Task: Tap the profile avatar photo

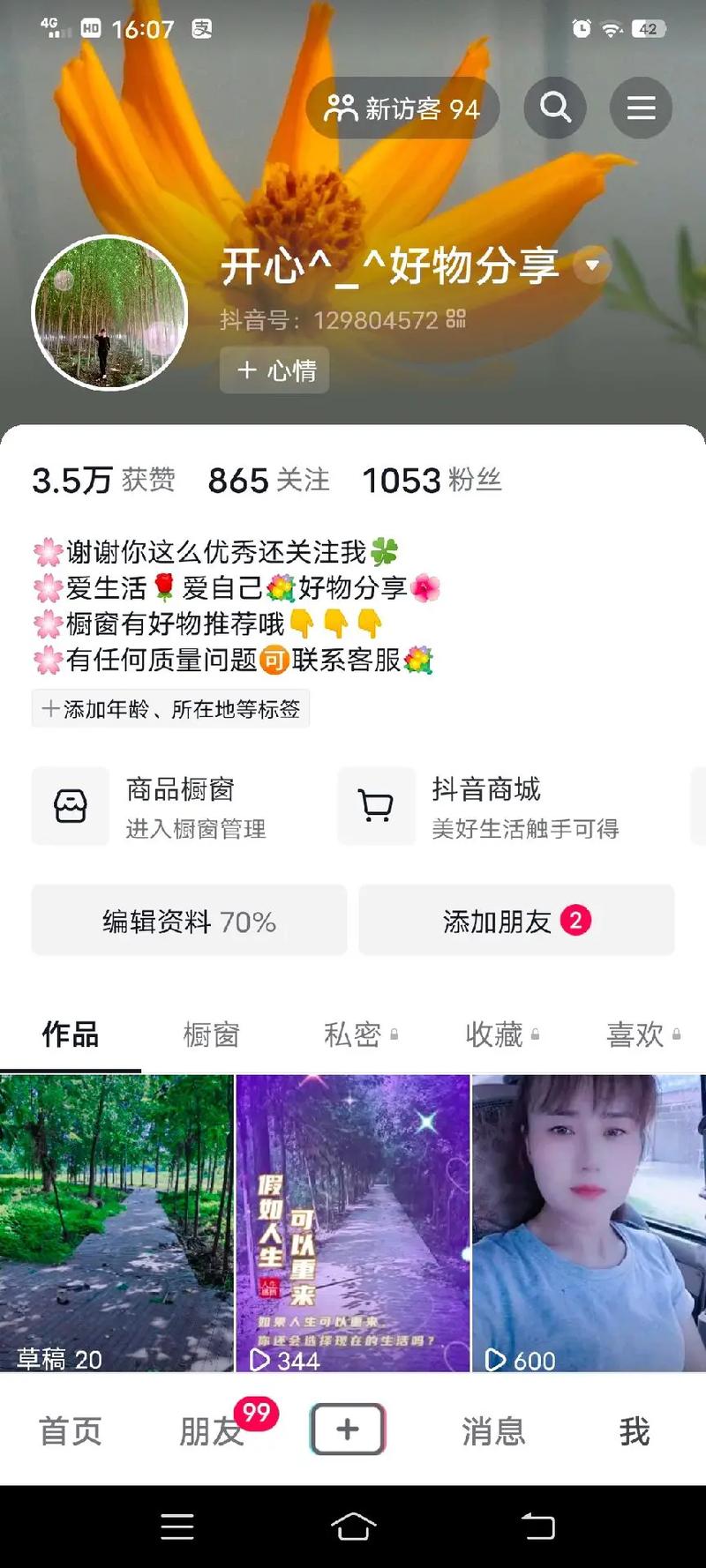Action: 109,313
